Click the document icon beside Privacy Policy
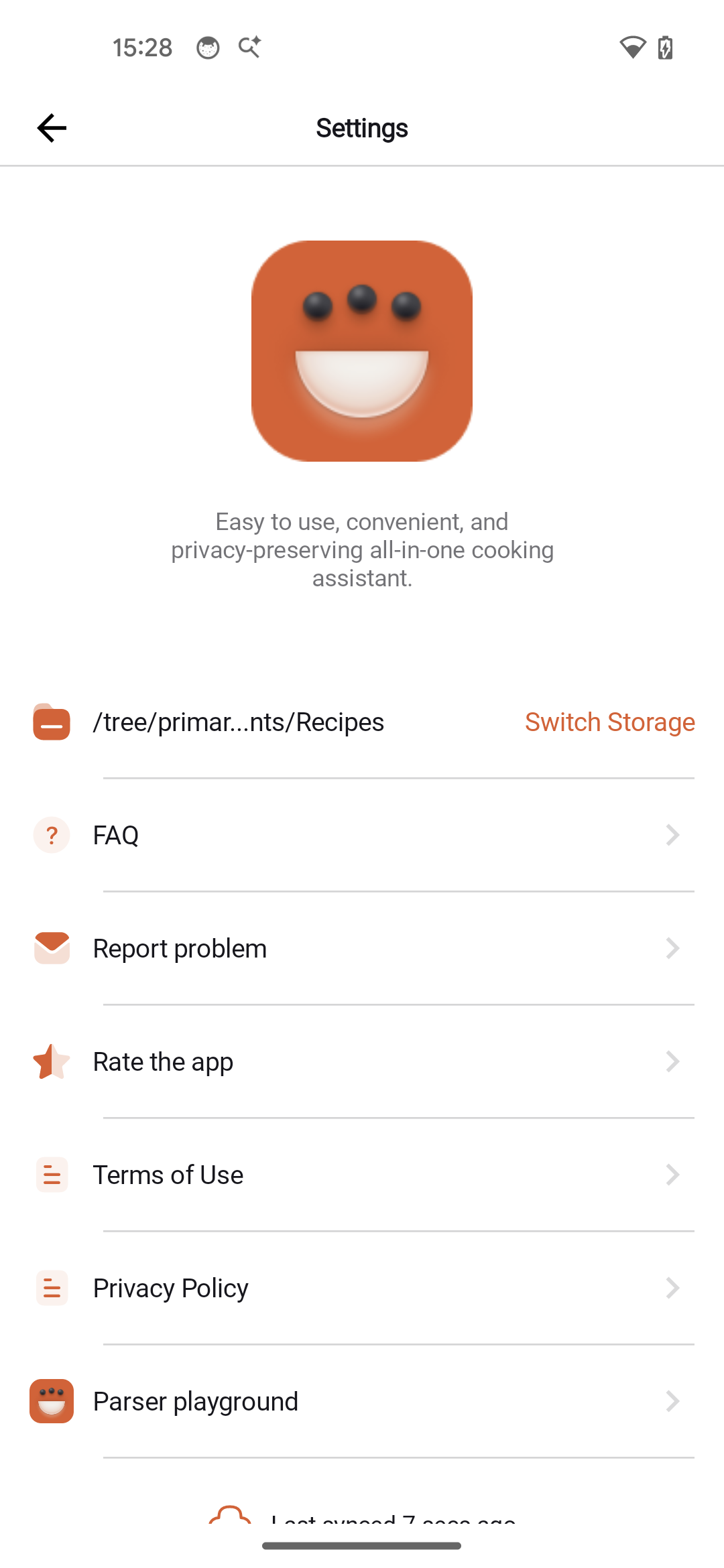This screenshot has width=724, height=1568. [51, 1287]
